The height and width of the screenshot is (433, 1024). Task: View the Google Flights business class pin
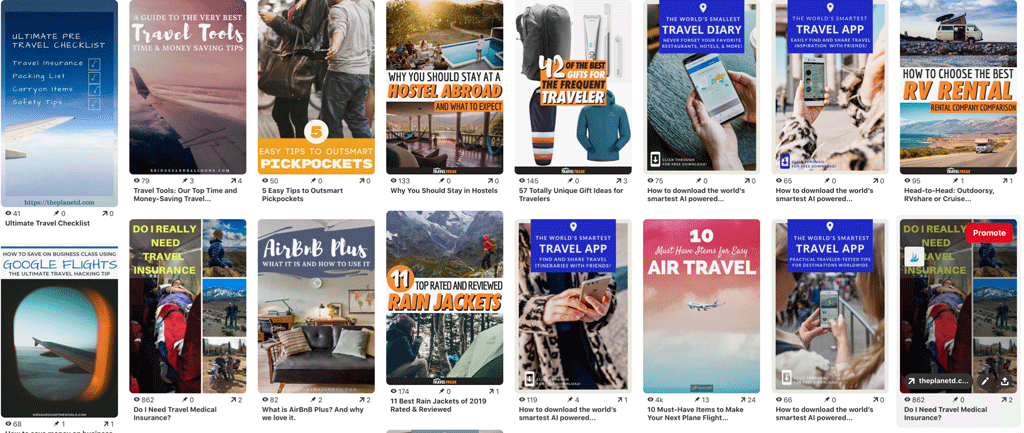59,330
